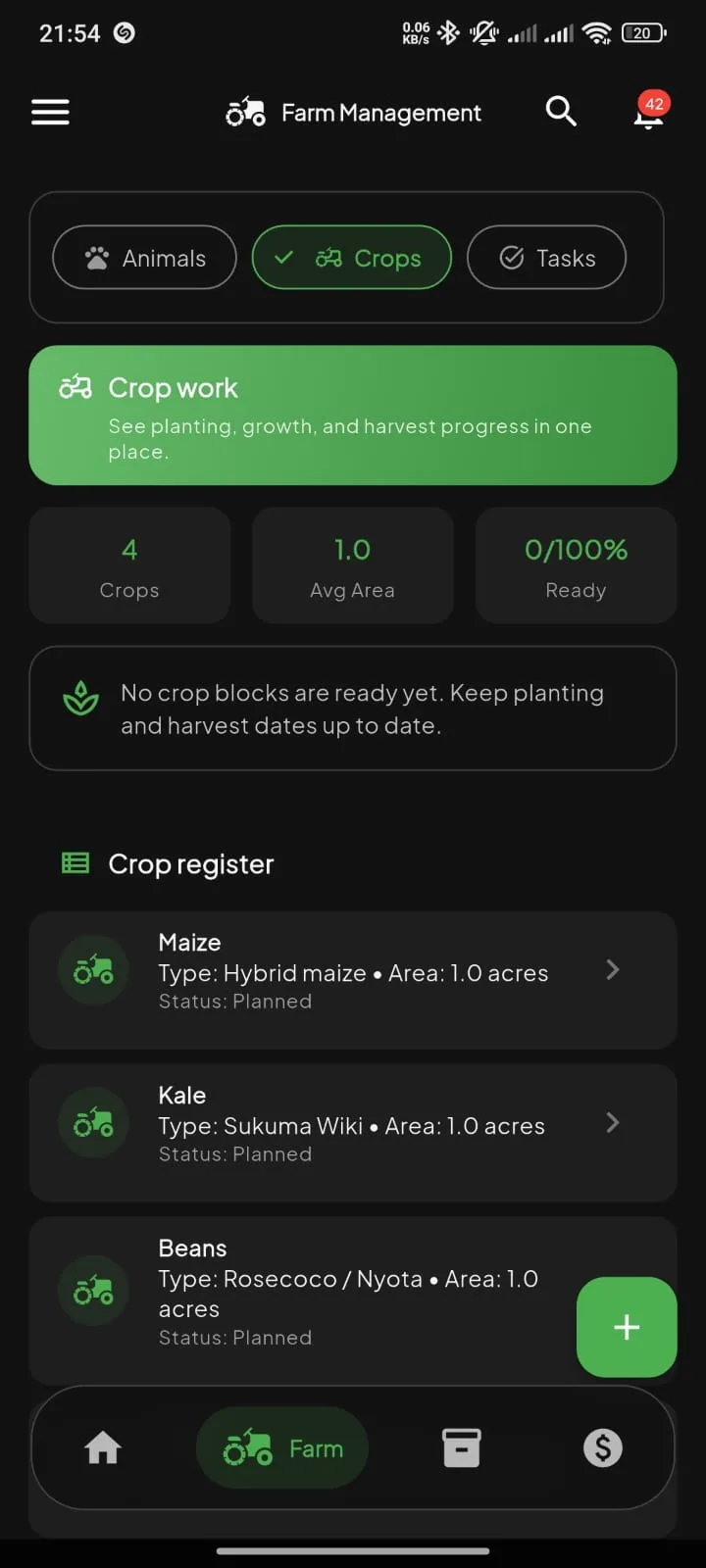Enable the Tasks filter

[546, 258]
